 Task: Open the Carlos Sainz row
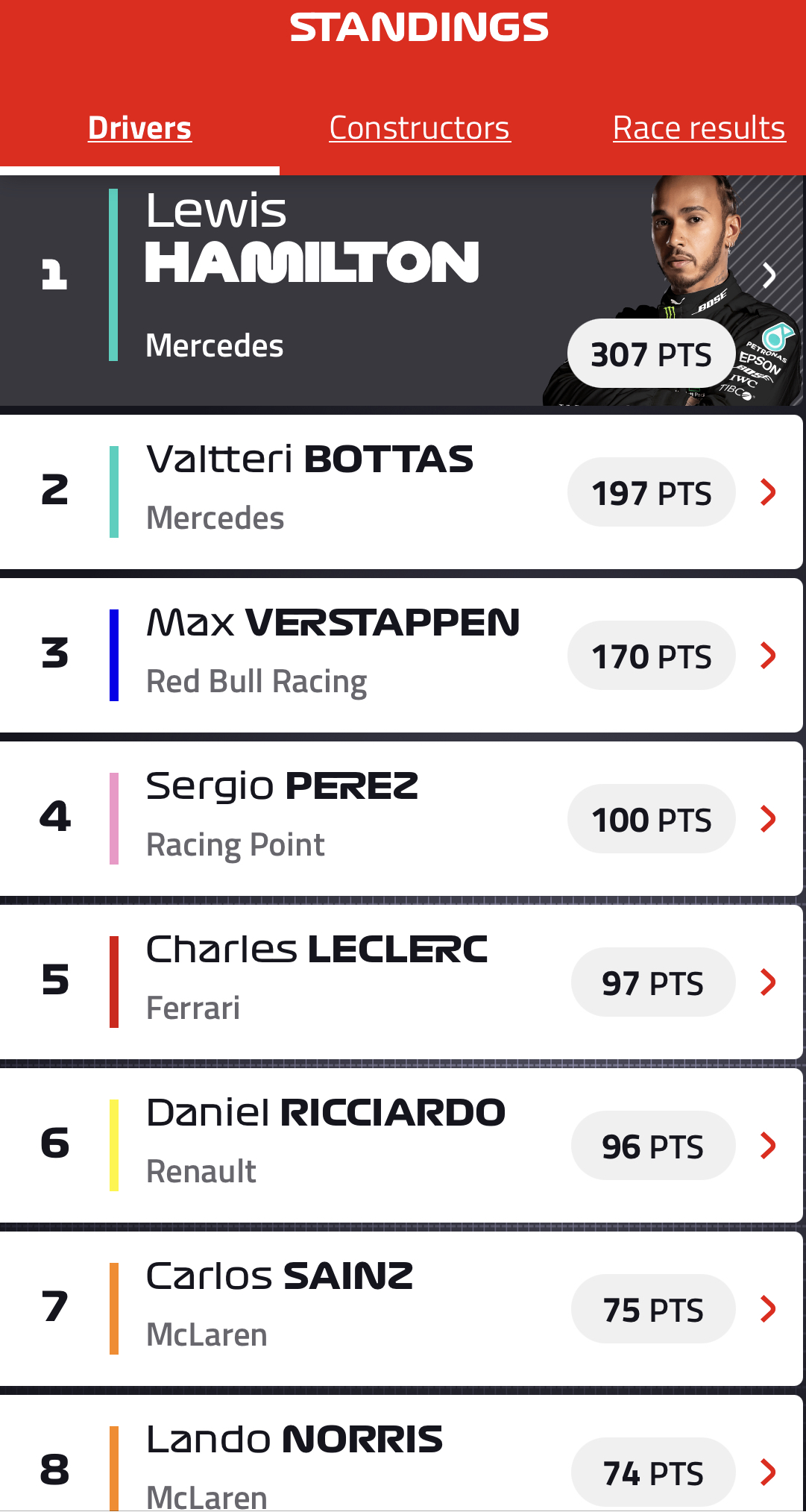pos(401,1309)
